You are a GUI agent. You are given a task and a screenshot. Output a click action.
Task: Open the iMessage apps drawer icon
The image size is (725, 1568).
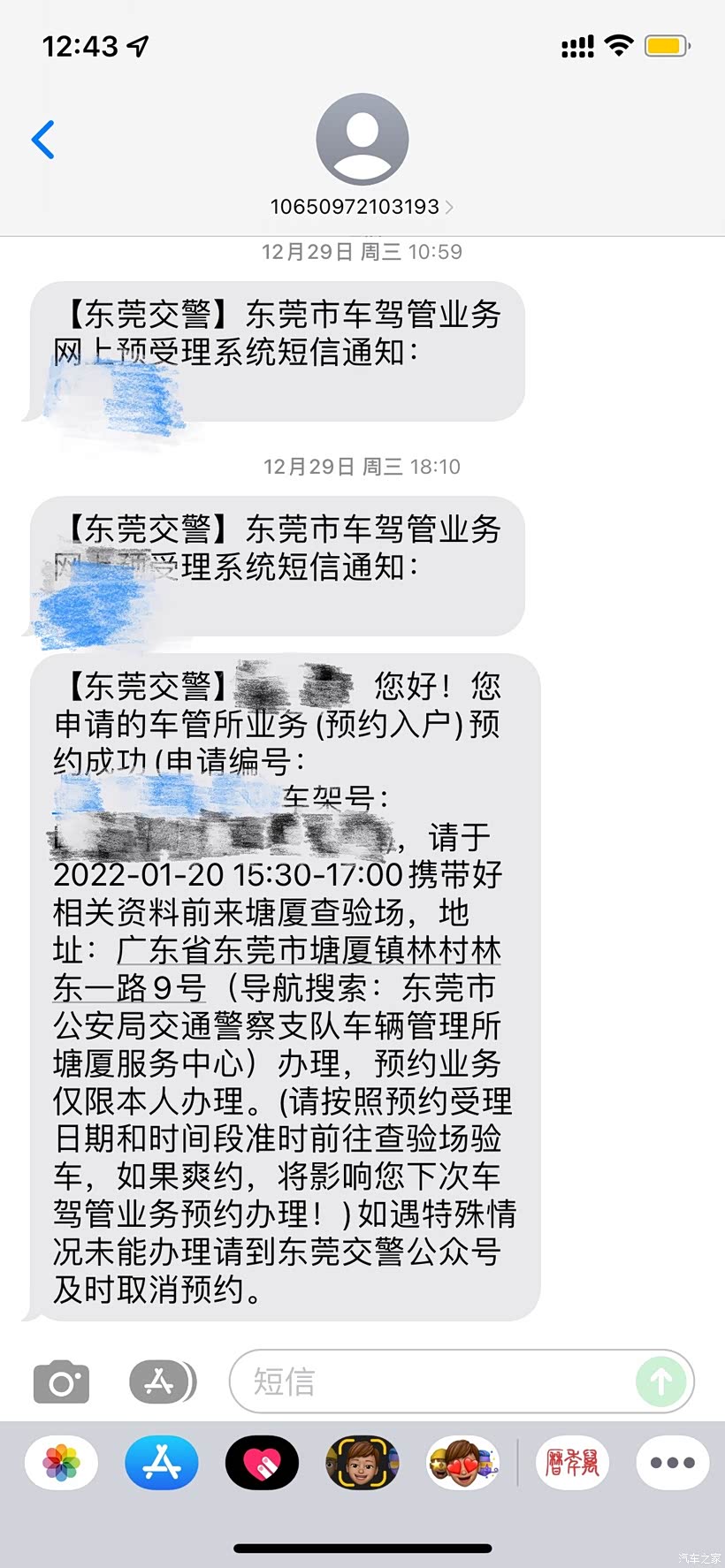(x=160, y=1381)
